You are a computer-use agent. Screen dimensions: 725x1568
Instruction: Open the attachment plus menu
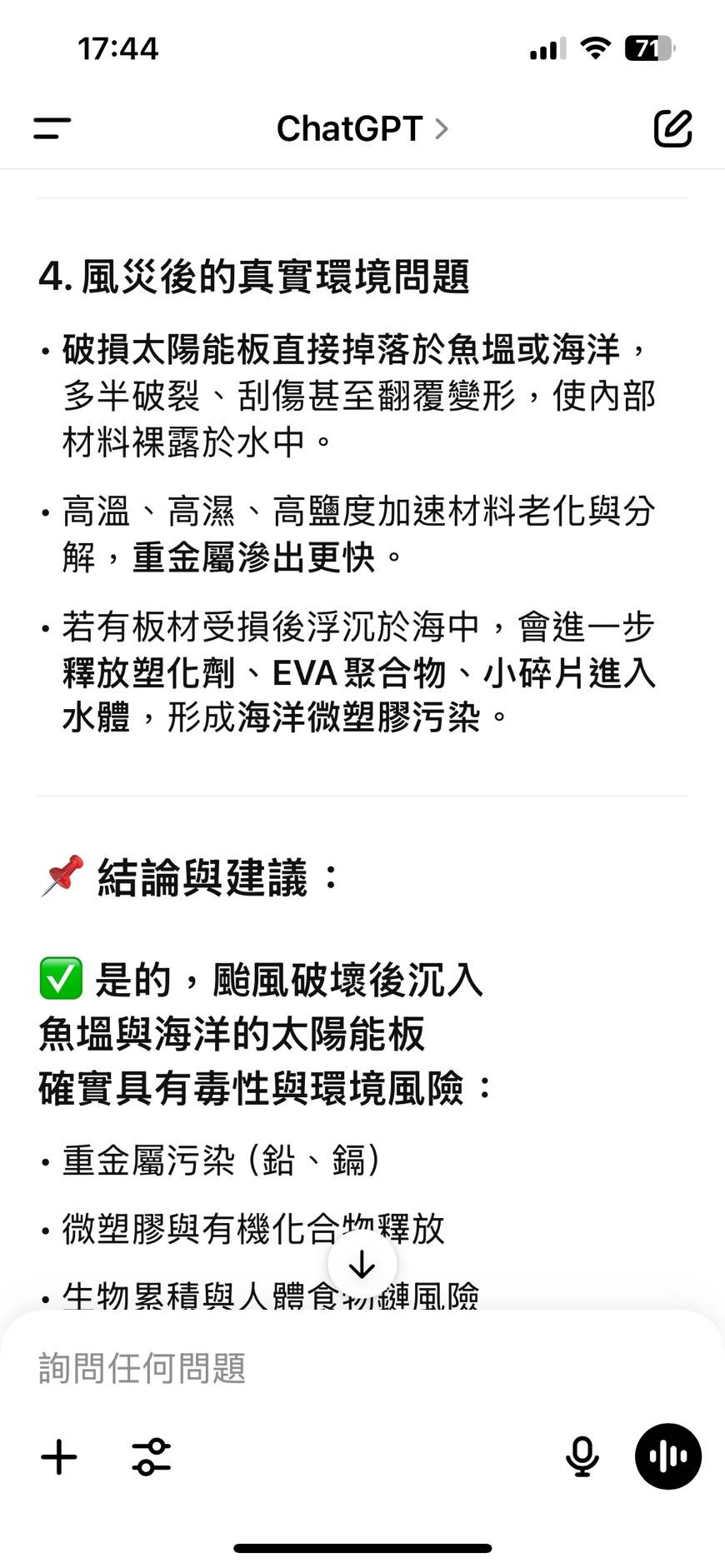tap(59, 1457)
